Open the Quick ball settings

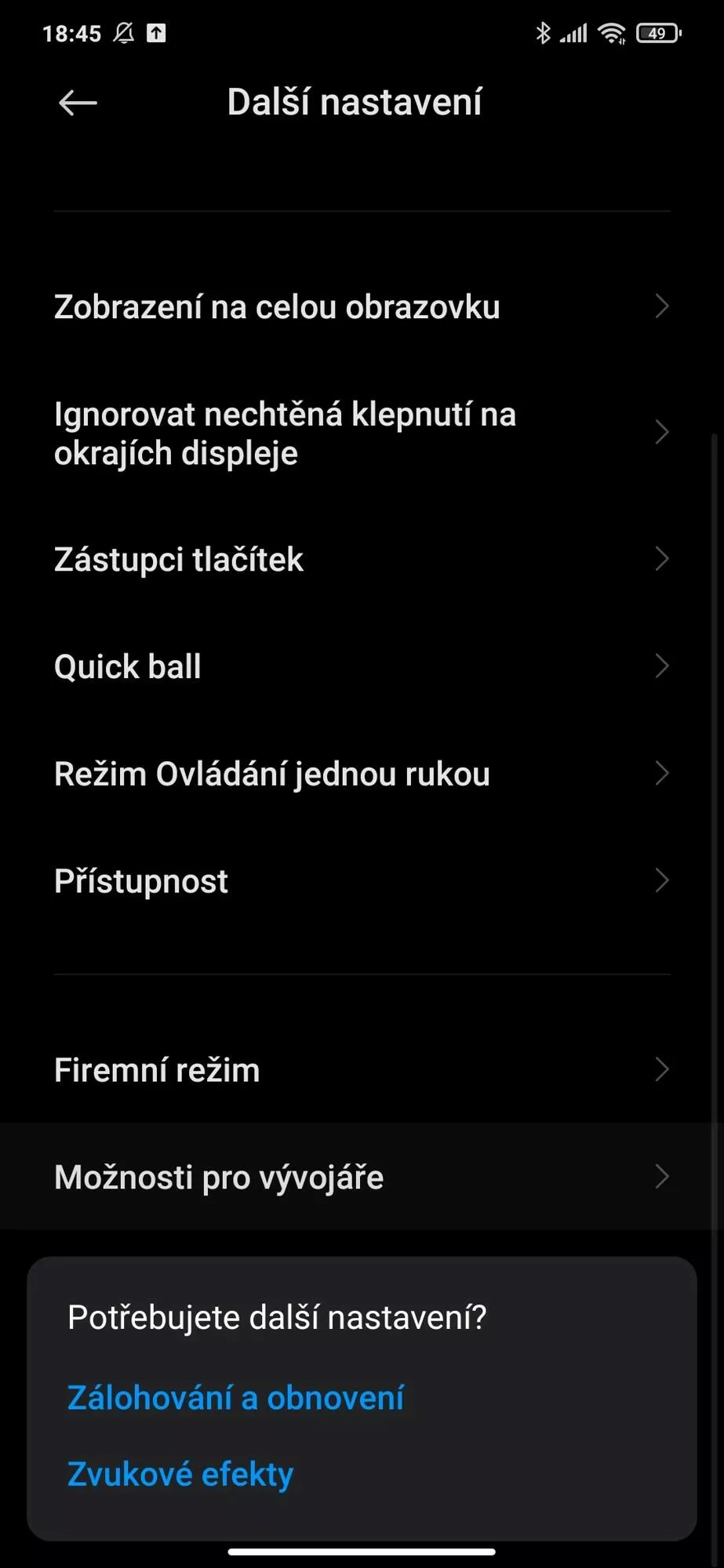362,666
